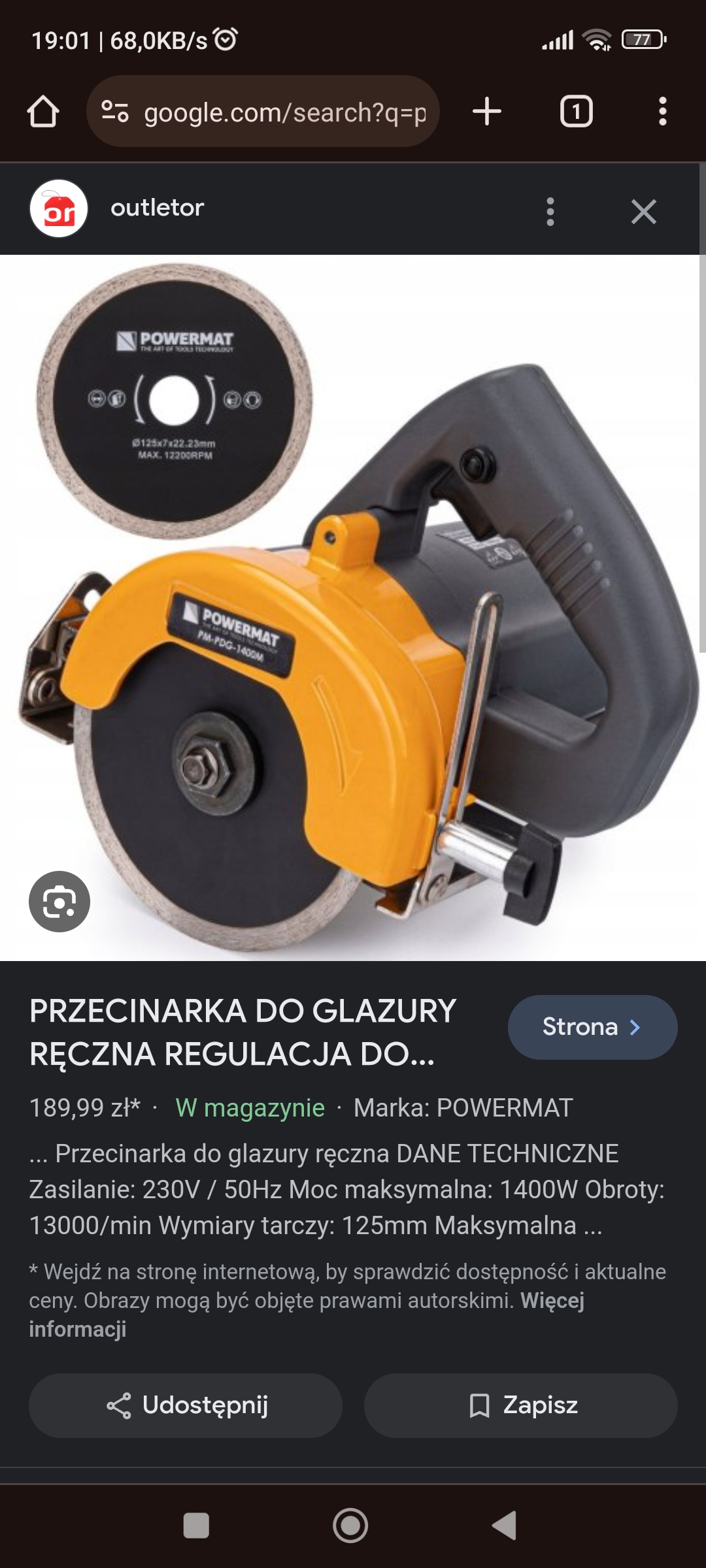Search this image with Google Lens
The width and height of the screenshot is (706, 1568).
(59, 902)
